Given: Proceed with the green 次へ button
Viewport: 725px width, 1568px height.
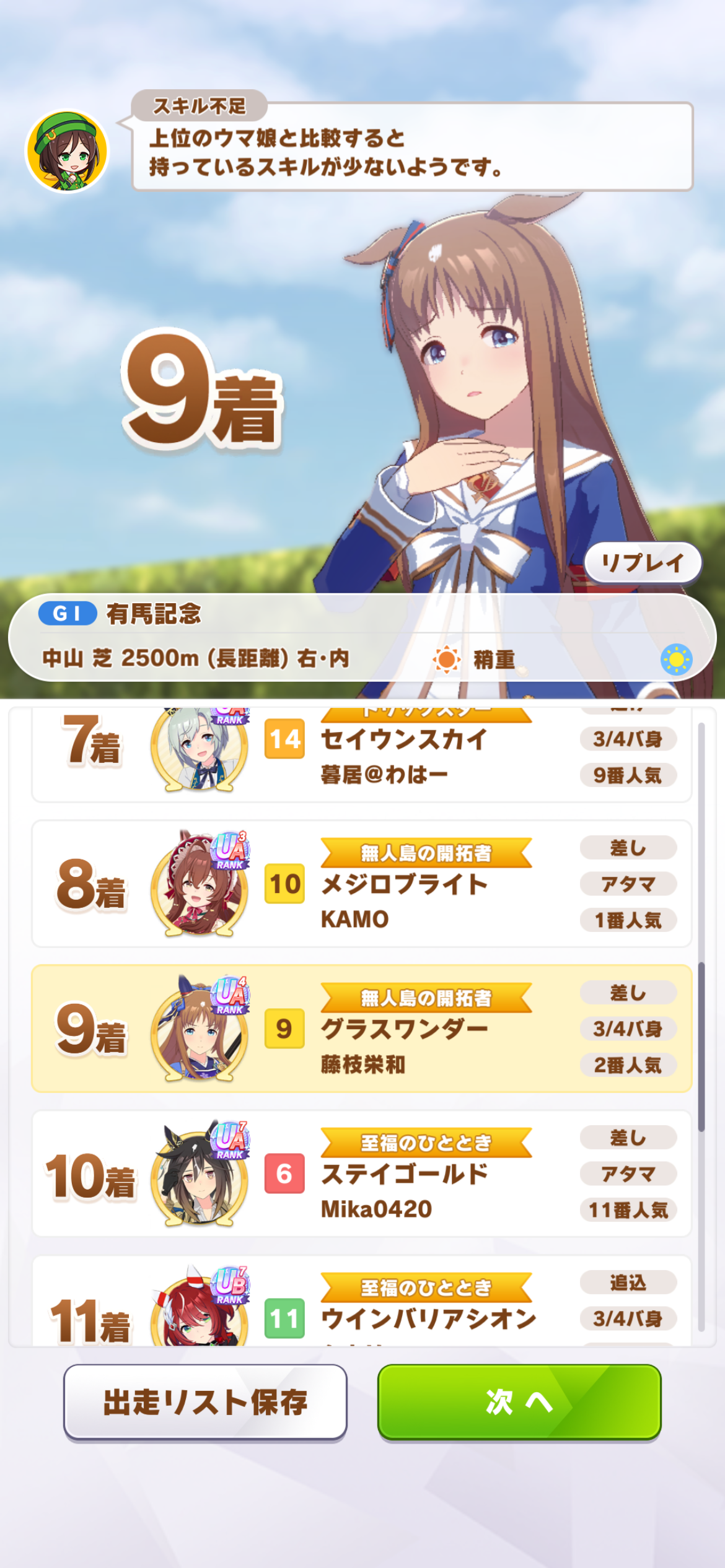Looking at the screenshot, I should (x=519, y=1402).
